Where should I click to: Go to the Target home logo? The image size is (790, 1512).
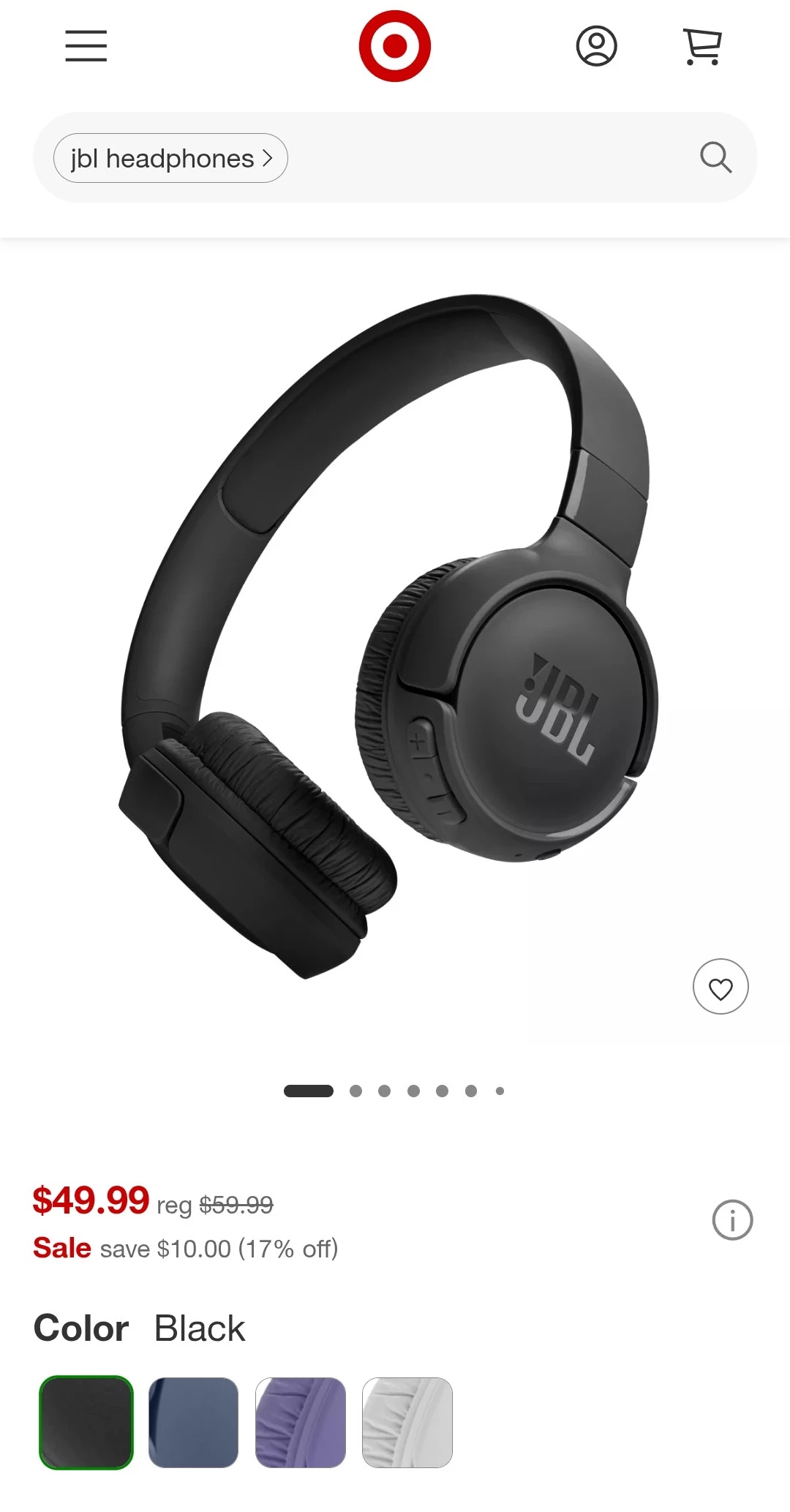(x=394, y=46)
